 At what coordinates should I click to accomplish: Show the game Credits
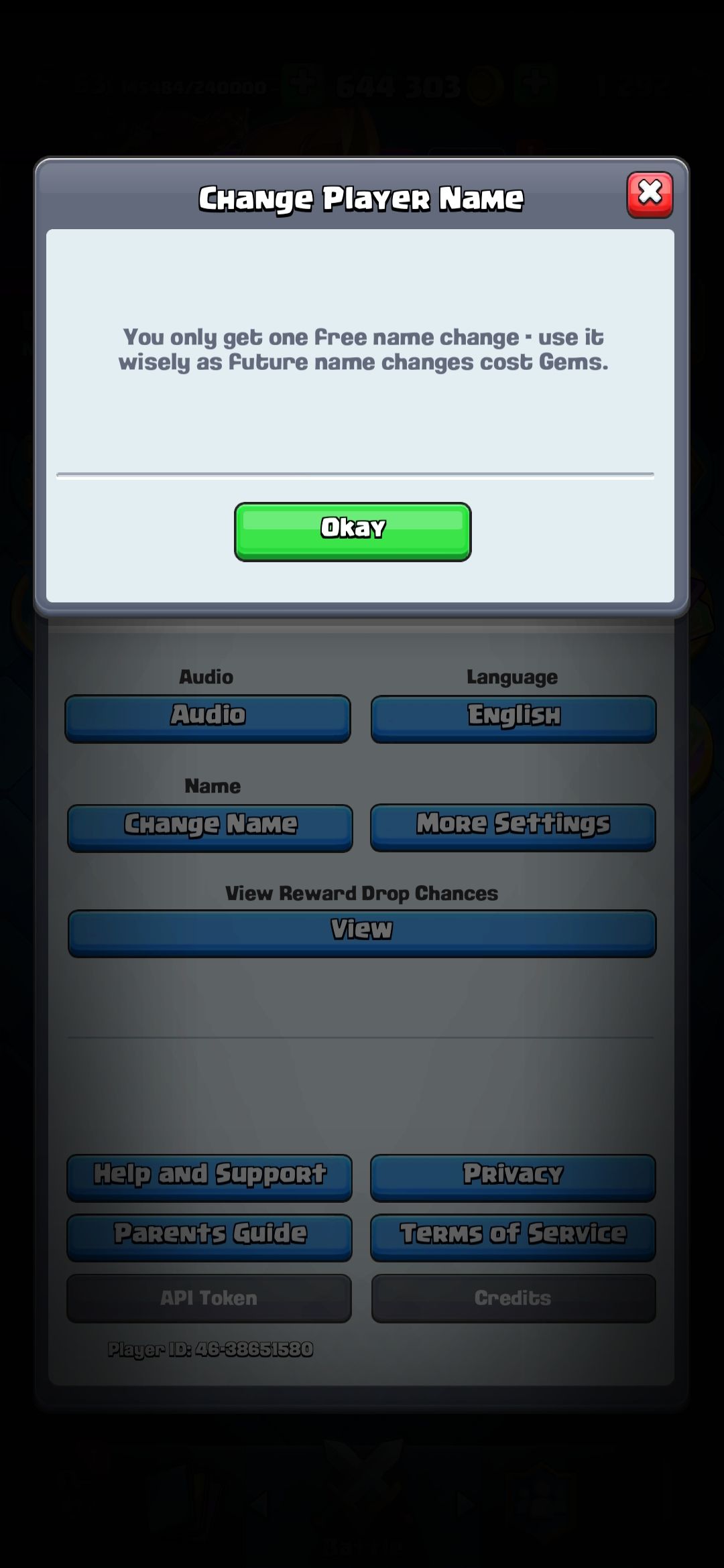coord(513,1298)
